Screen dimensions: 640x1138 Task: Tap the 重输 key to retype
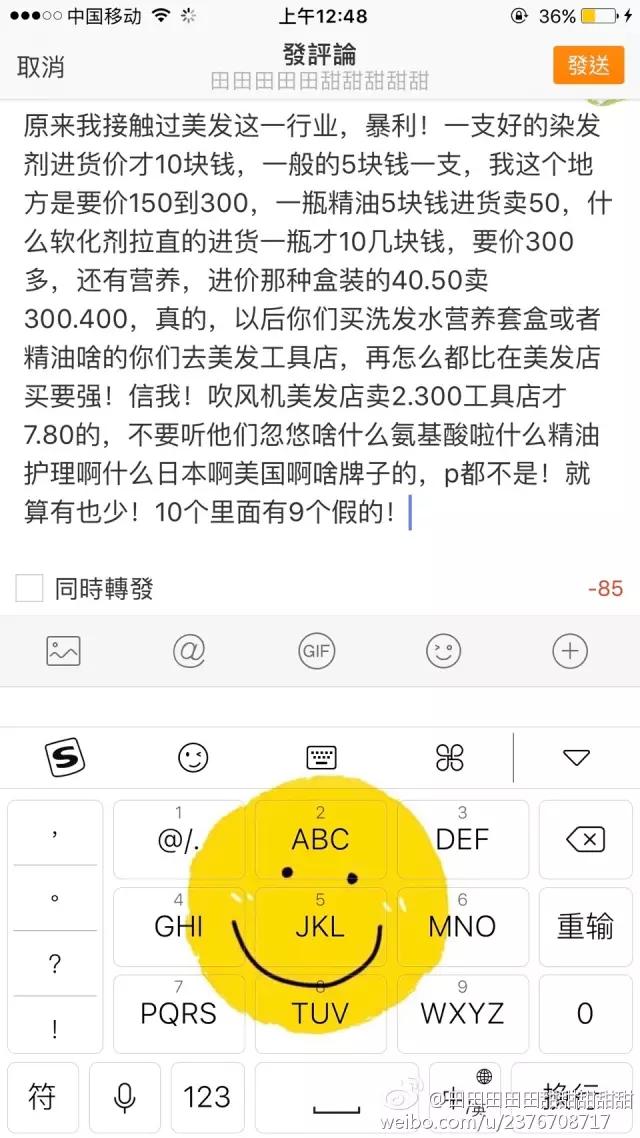584,926
